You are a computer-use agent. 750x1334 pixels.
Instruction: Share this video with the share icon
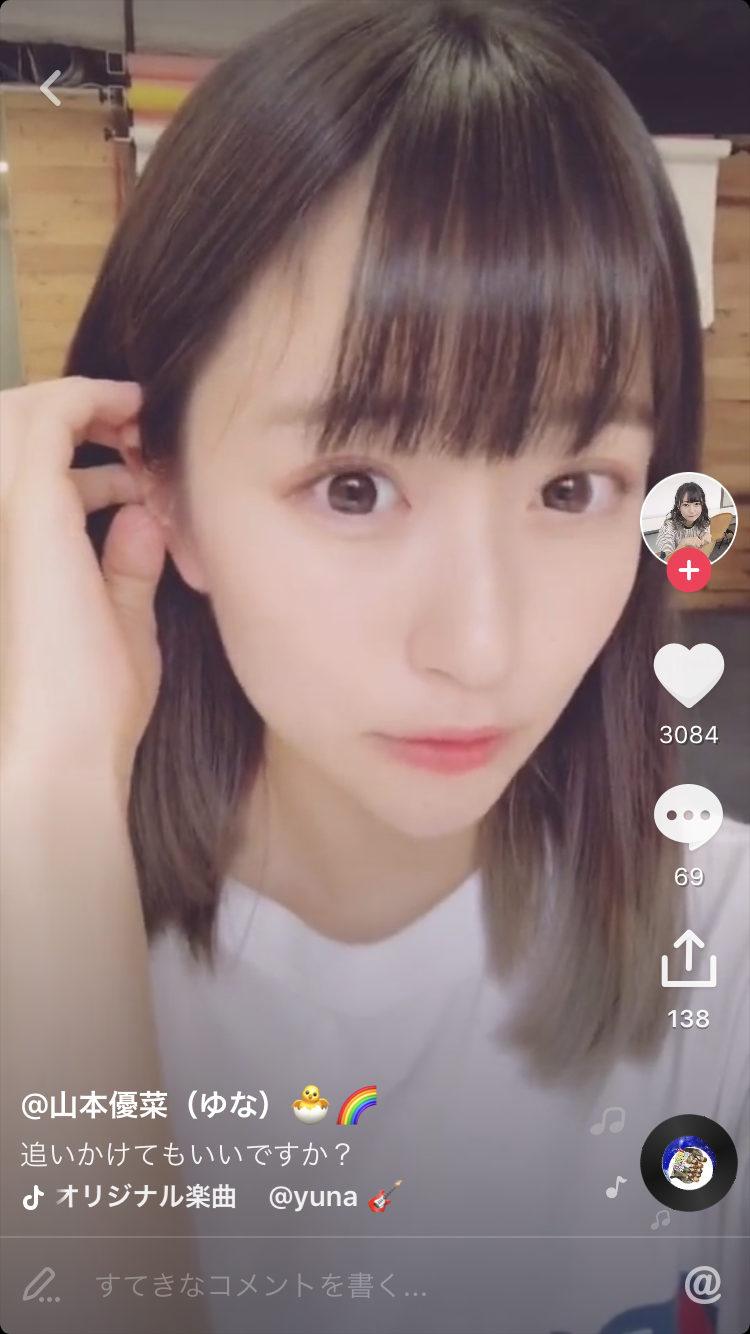[x=689, y=960]
